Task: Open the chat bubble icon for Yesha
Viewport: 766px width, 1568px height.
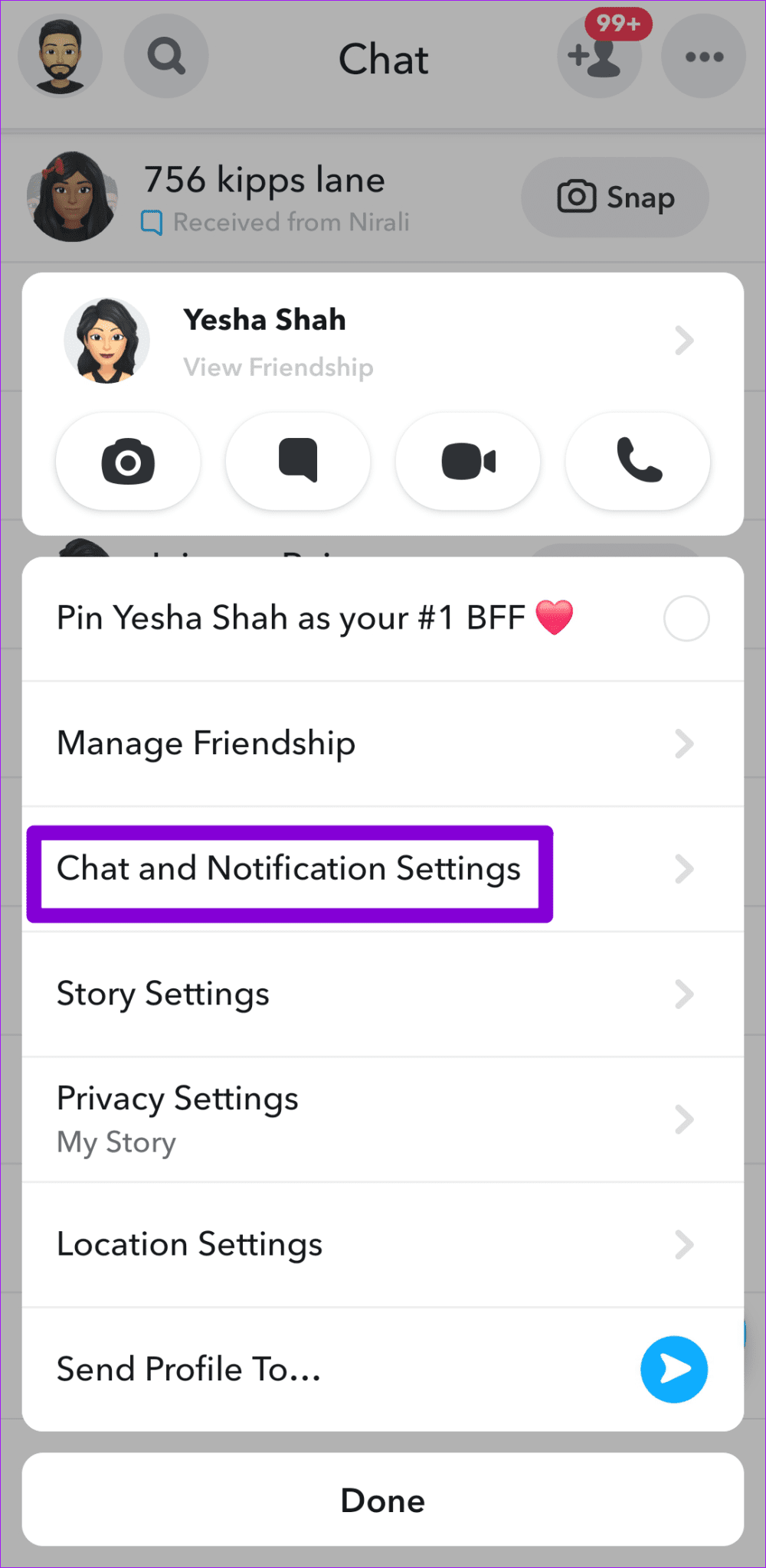Action: (297, 461)
